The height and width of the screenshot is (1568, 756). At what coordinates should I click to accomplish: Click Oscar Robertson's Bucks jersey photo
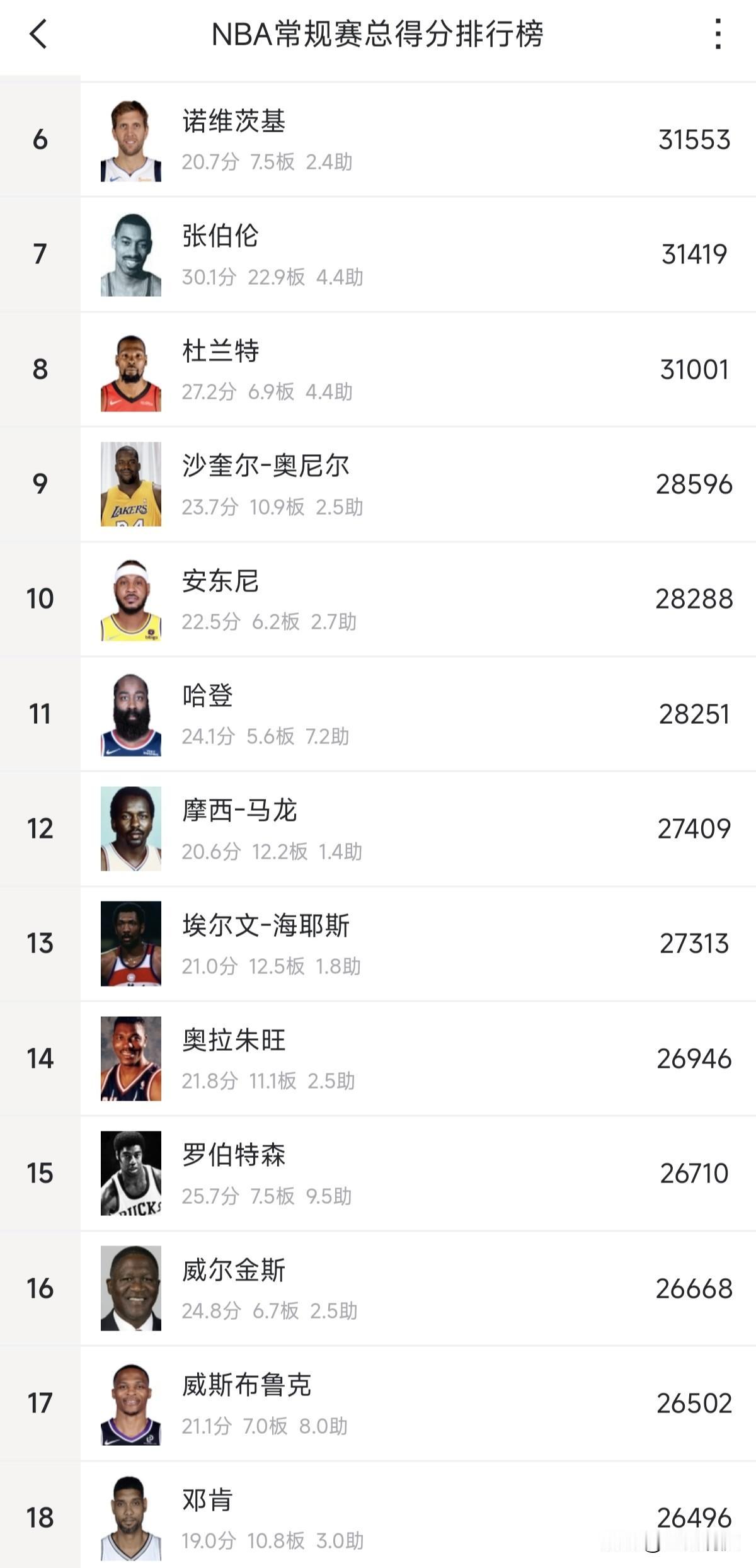pos(132,1172)
